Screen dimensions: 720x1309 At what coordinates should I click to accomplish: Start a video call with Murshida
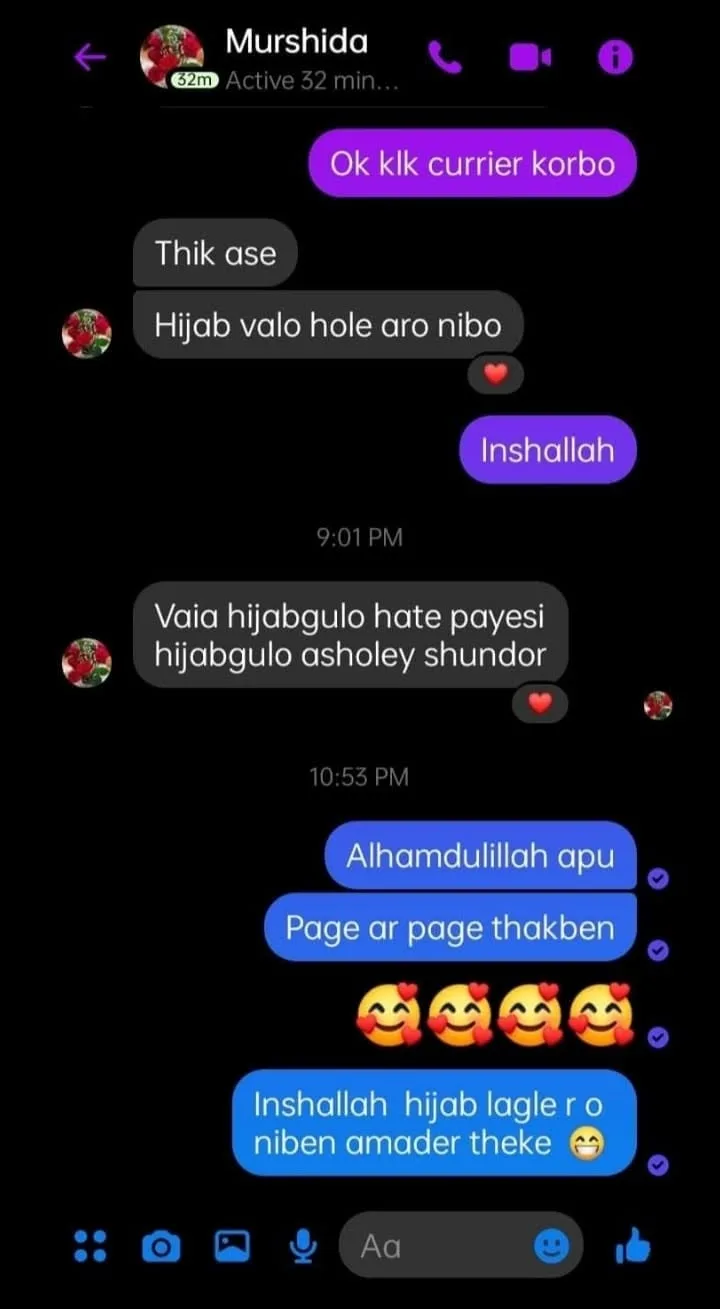pos(530,59)
